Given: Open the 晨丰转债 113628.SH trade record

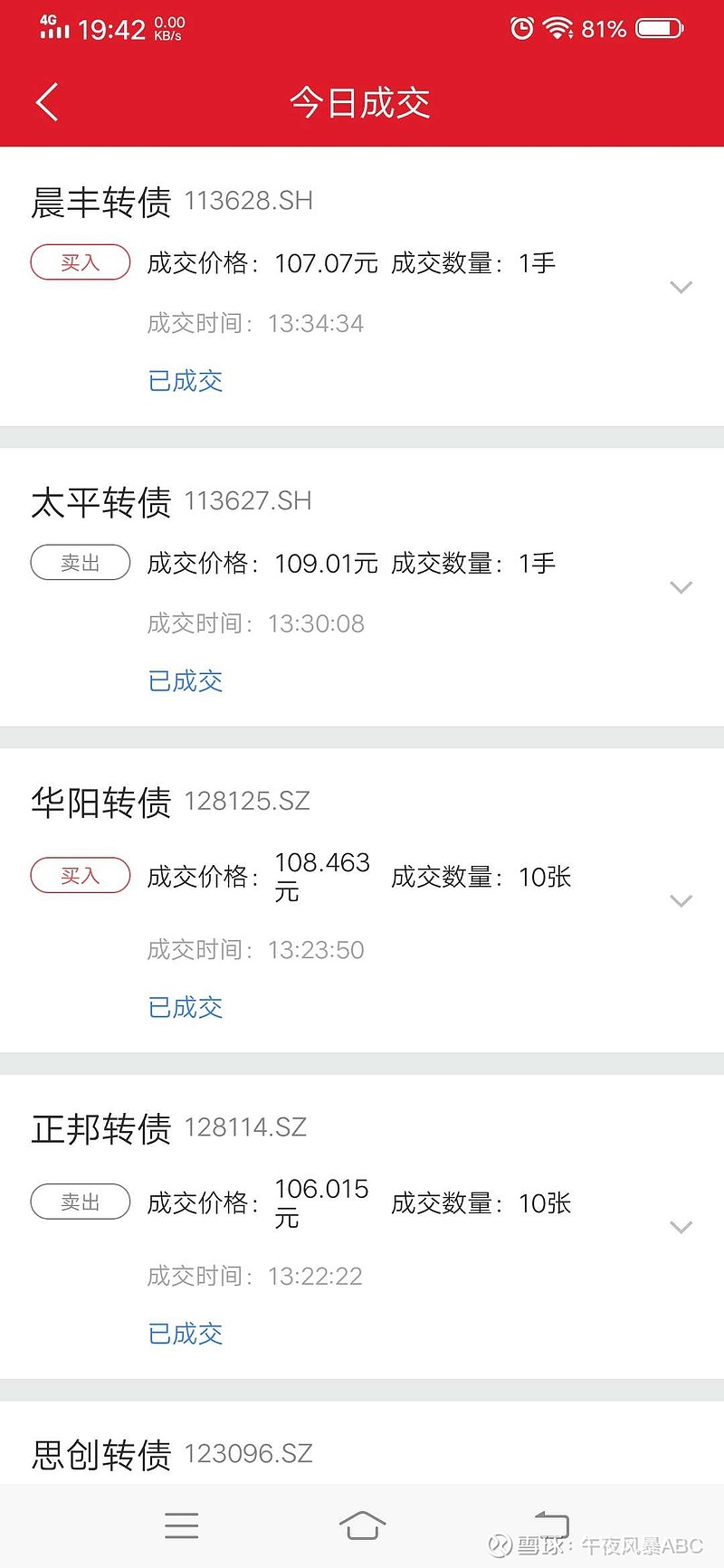Looking at the screenshot, I should pyautogui.click(x=362, y=287).
